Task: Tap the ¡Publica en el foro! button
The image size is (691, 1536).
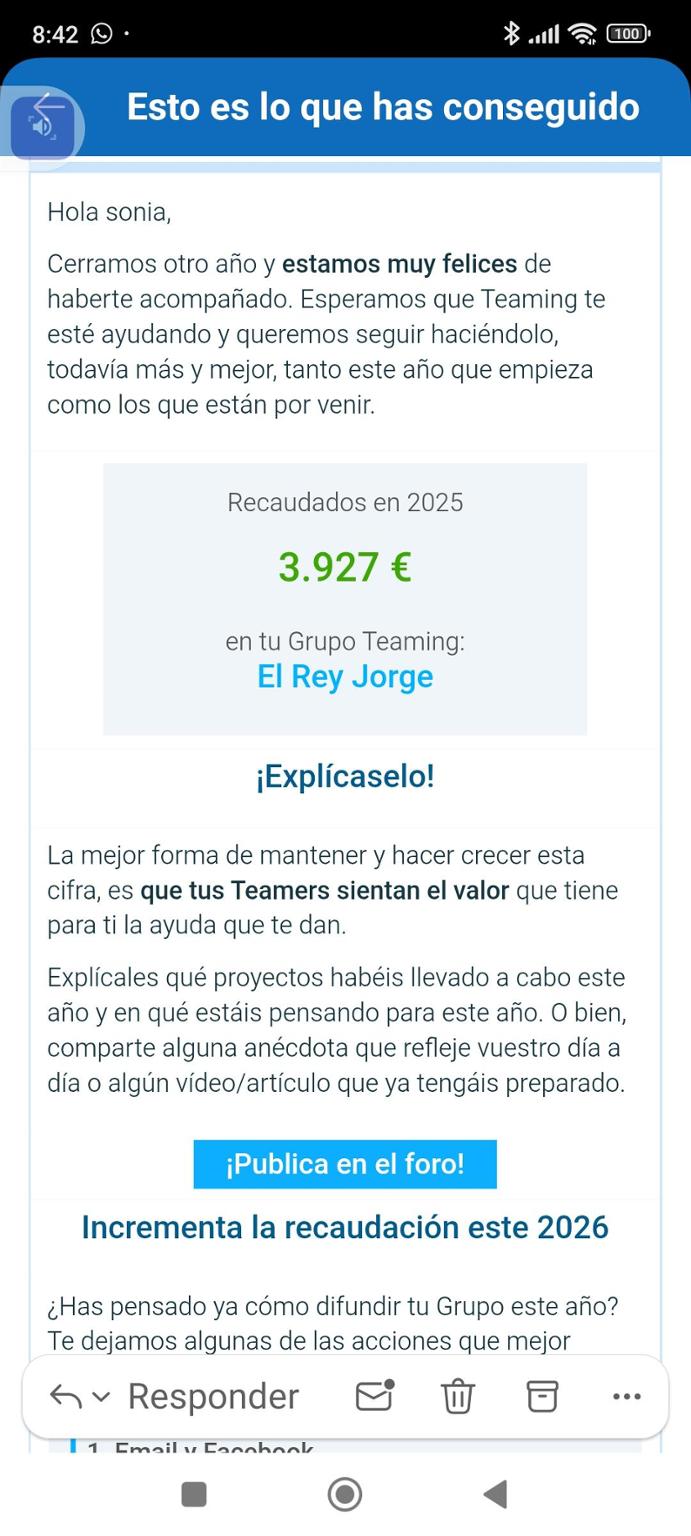Action: point(345,1164)
